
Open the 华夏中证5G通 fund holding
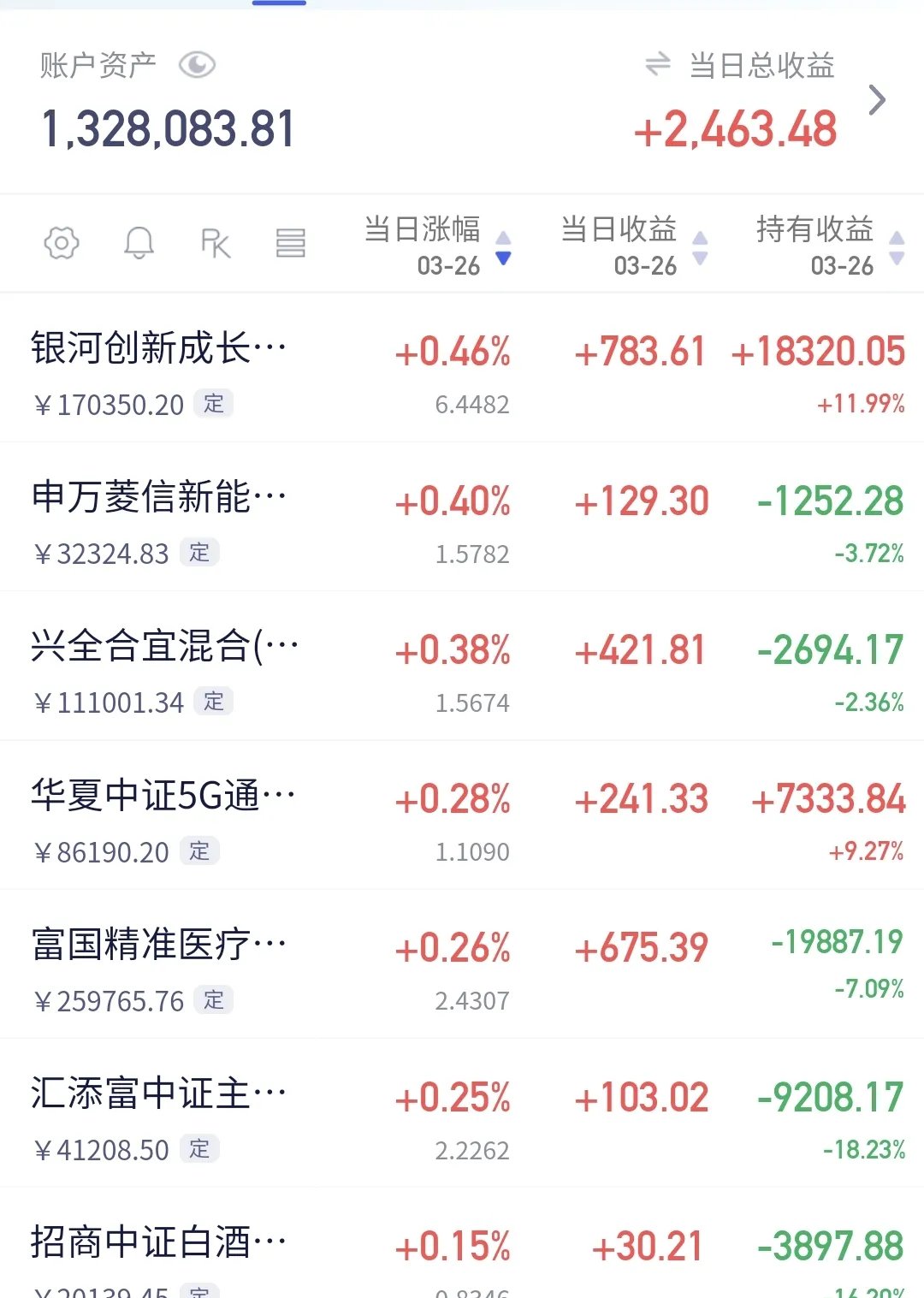point(163,796)
